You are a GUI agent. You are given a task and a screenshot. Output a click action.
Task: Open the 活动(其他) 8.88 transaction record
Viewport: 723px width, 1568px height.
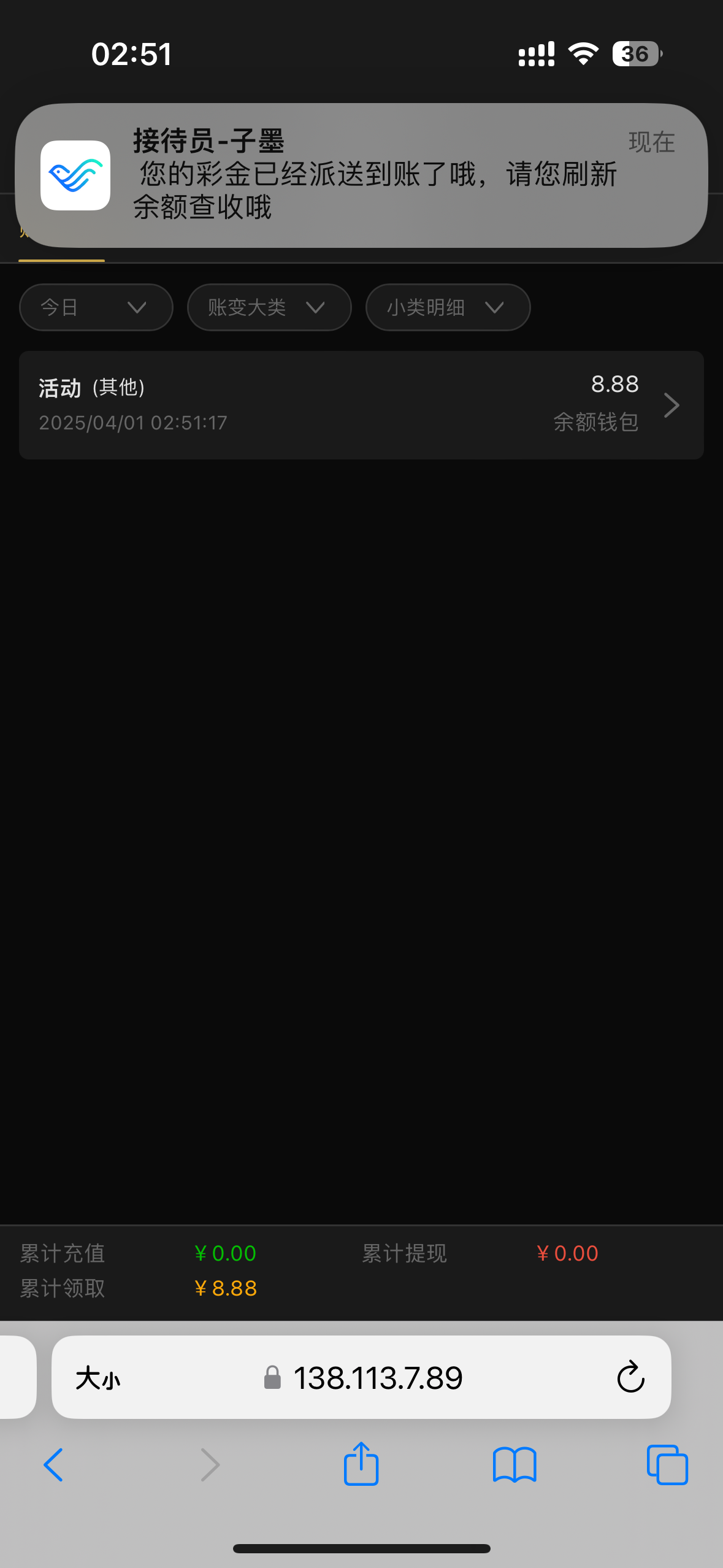(361, 405)
